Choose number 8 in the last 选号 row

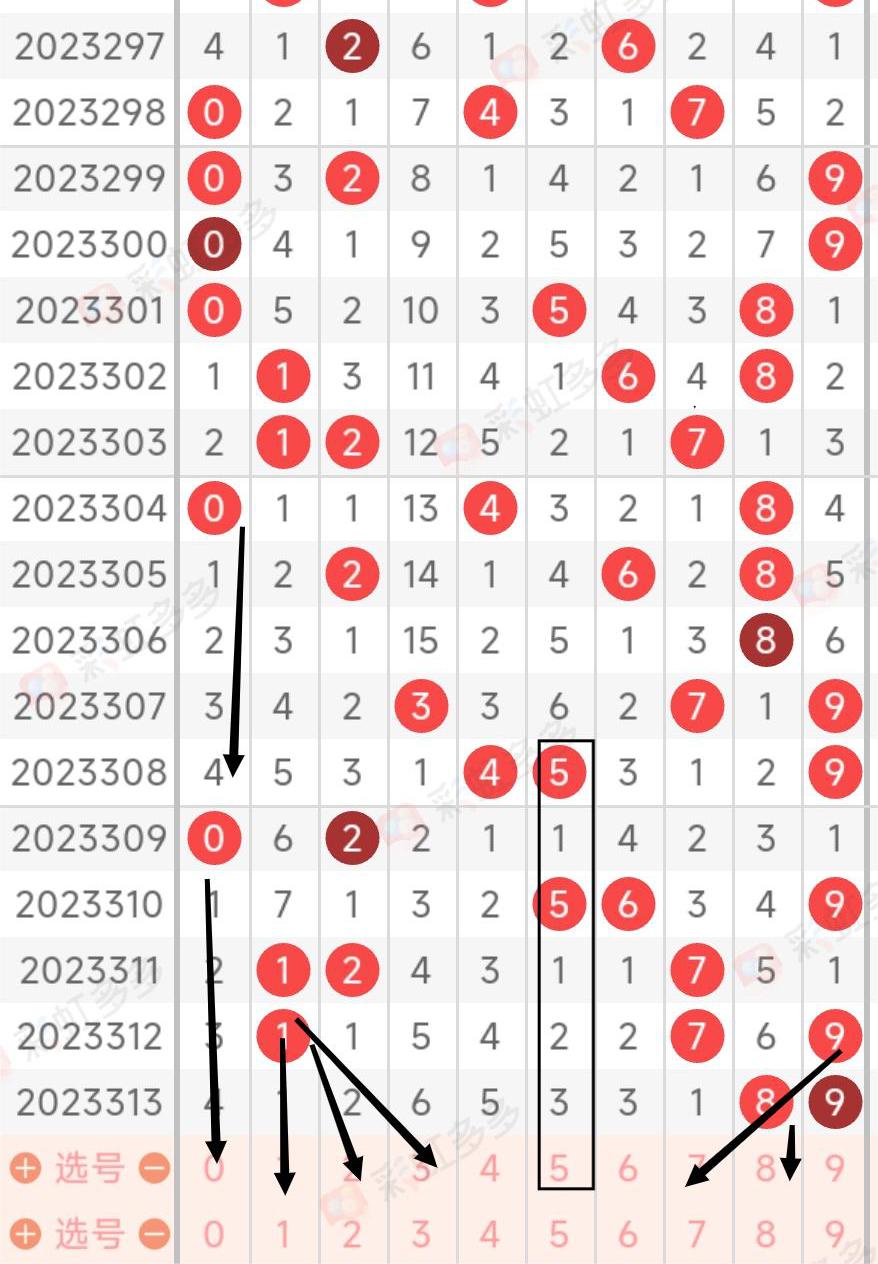click(766, 1235)
